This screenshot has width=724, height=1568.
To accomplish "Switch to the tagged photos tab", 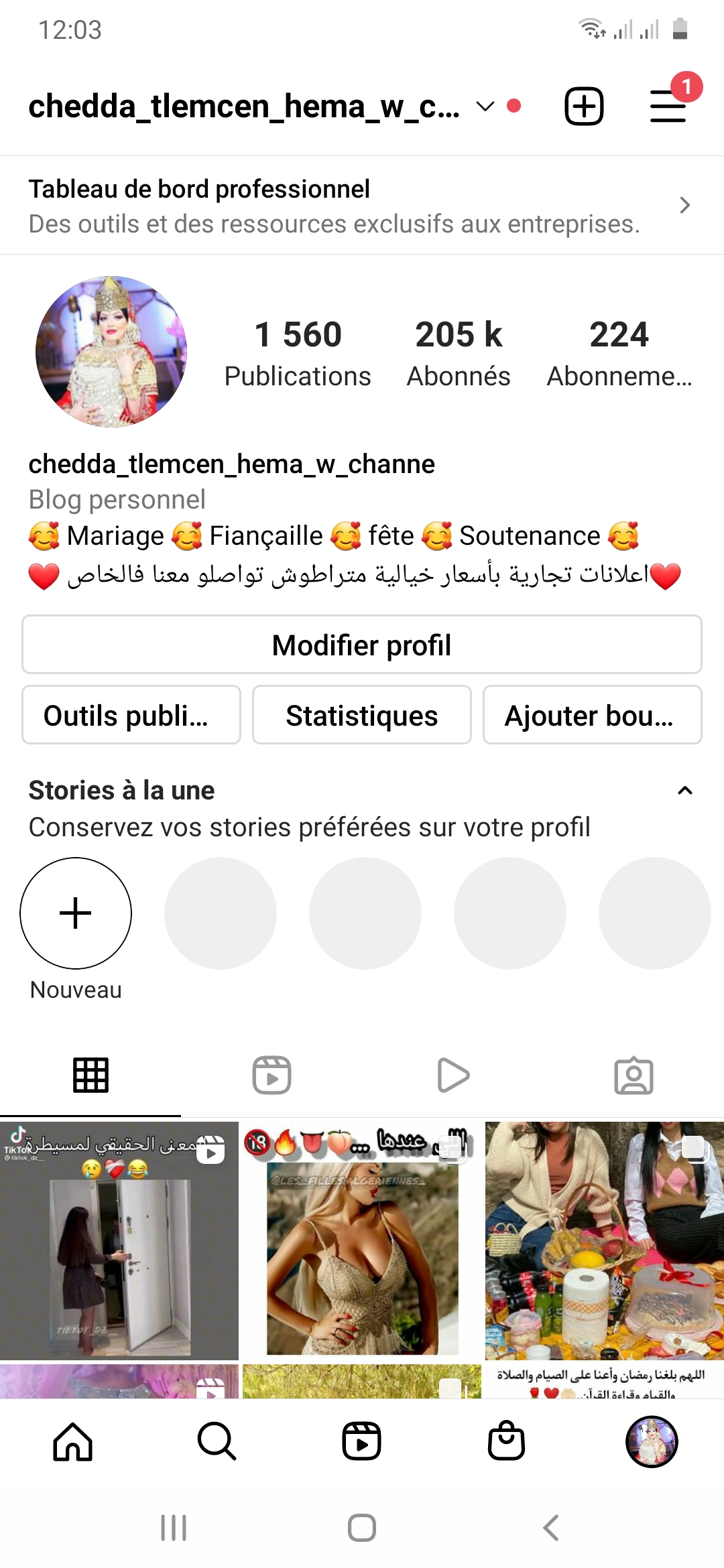I will pos(633,1075).
